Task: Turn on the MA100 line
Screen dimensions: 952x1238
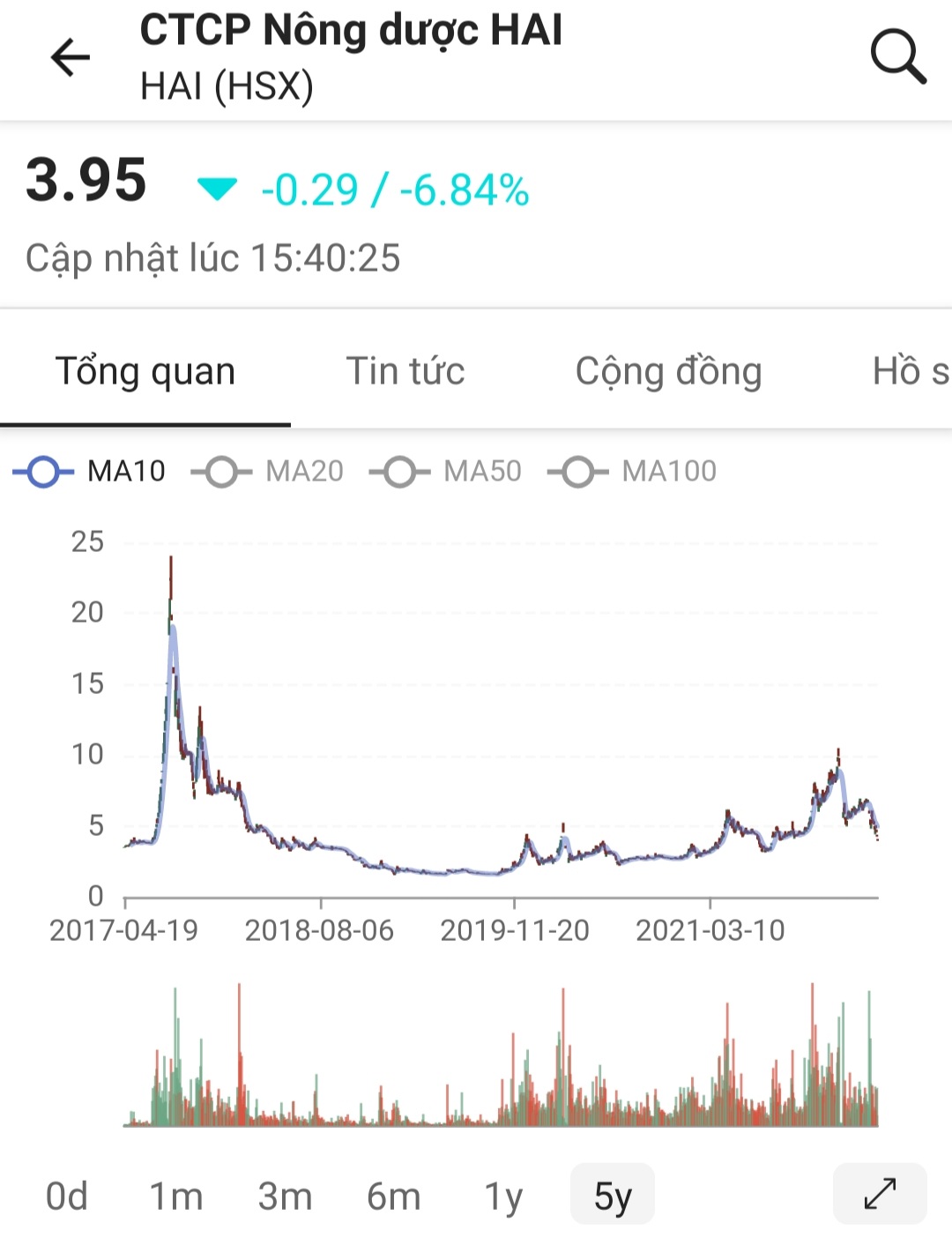Action: pyautogui.click(x=633, y=472)
